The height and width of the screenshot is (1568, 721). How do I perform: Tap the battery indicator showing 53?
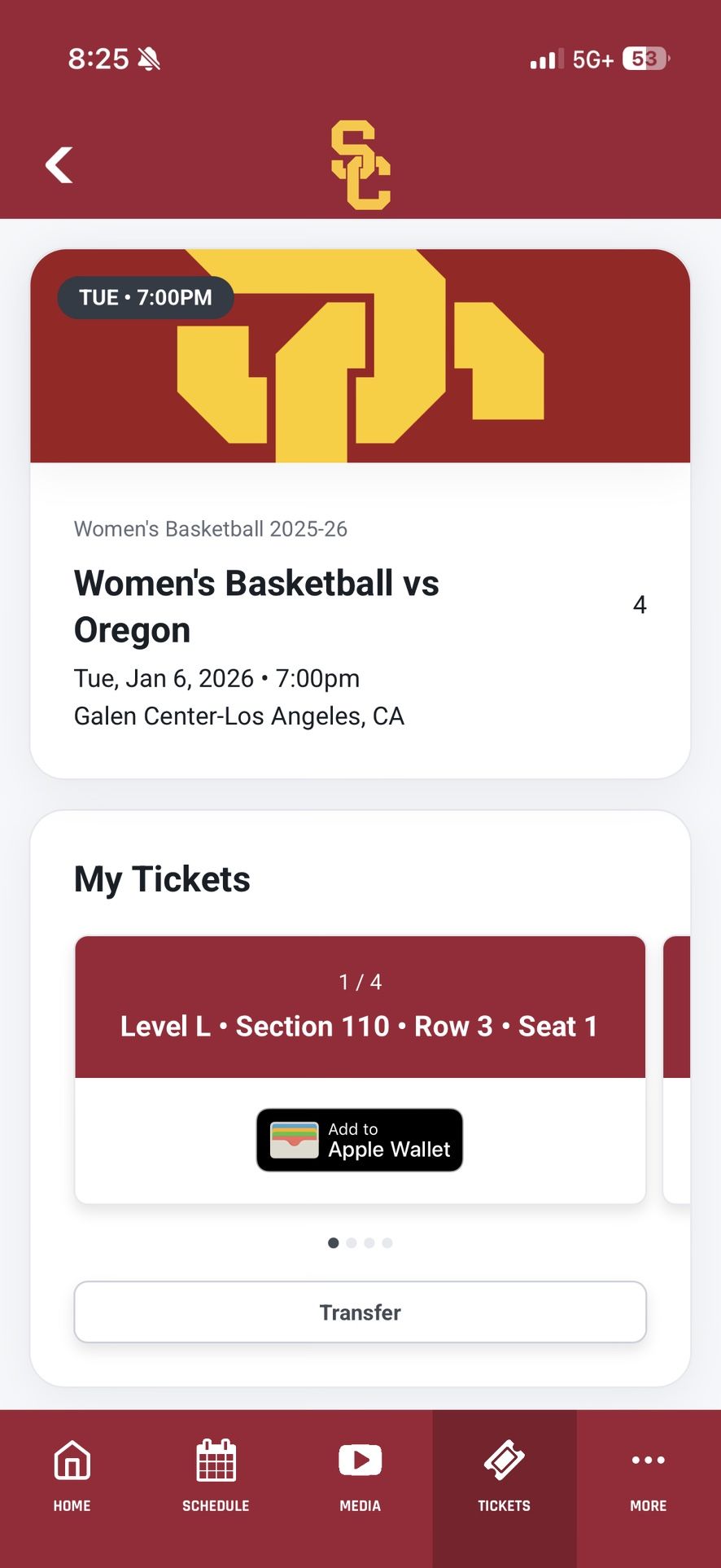(649, 57)
